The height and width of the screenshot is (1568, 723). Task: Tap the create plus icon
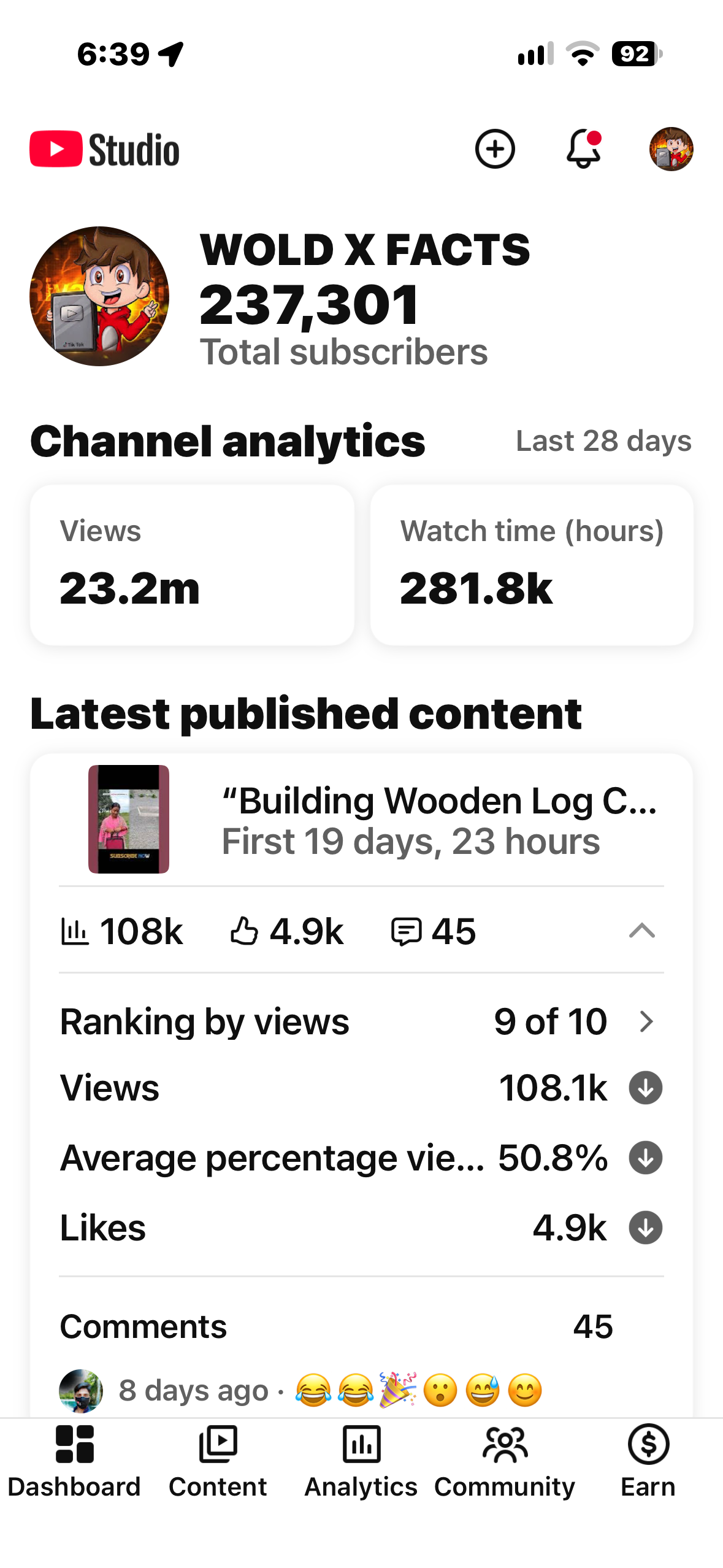(494, 149)
